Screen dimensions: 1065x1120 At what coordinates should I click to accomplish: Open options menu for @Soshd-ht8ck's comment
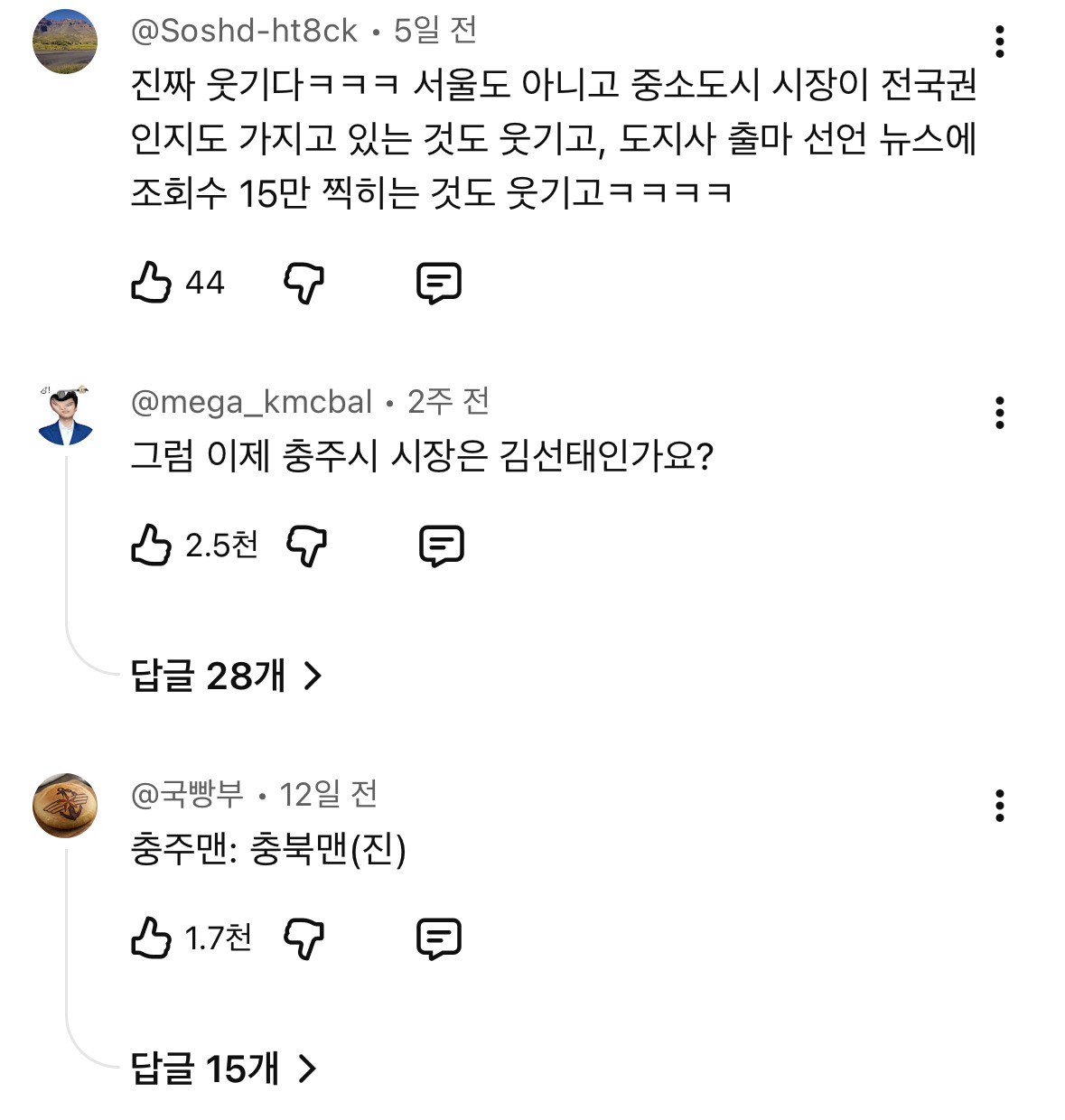999,42
